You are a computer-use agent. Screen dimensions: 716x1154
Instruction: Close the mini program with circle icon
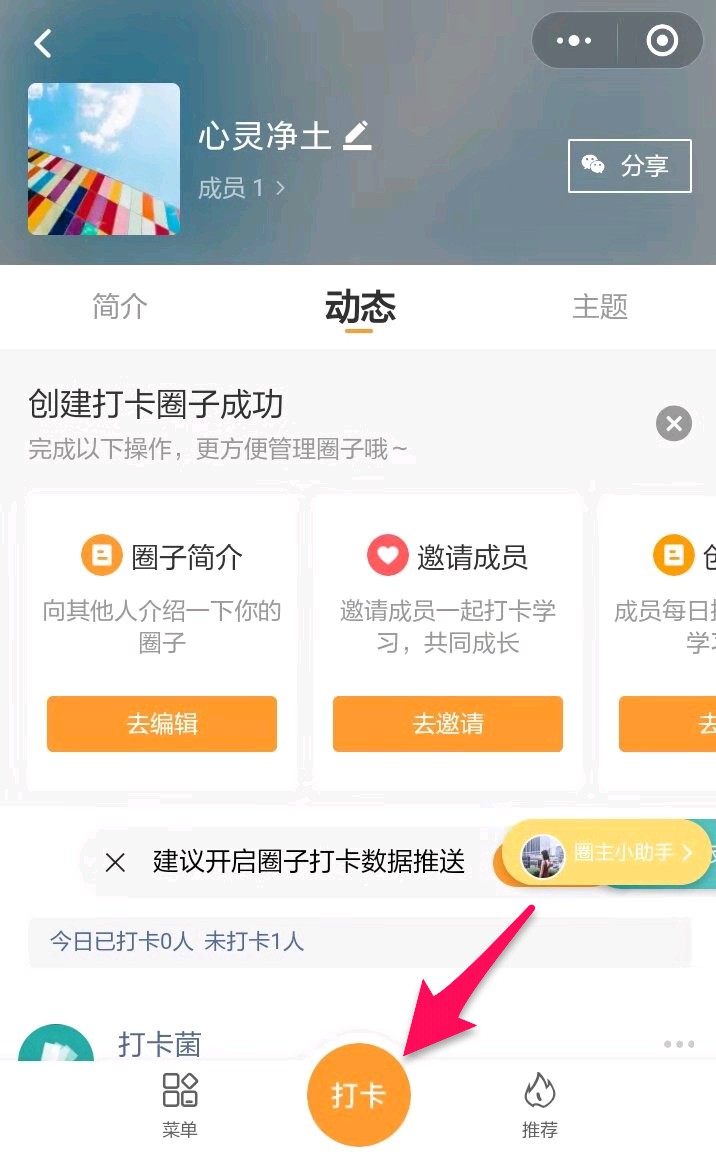[662, 41]
